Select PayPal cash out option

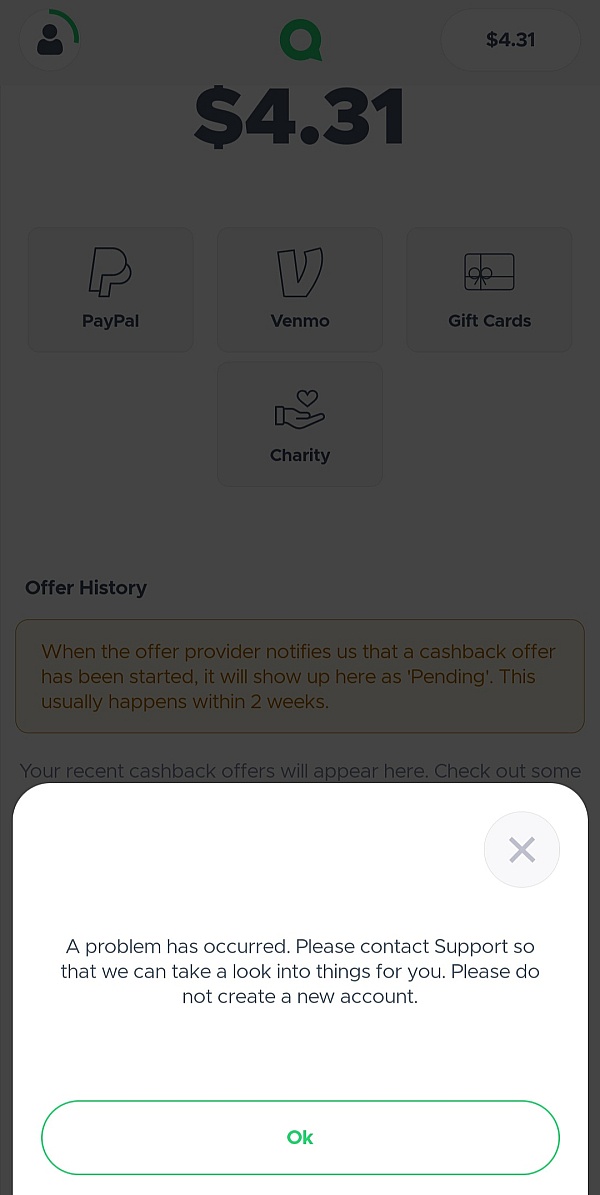(110, 289)
